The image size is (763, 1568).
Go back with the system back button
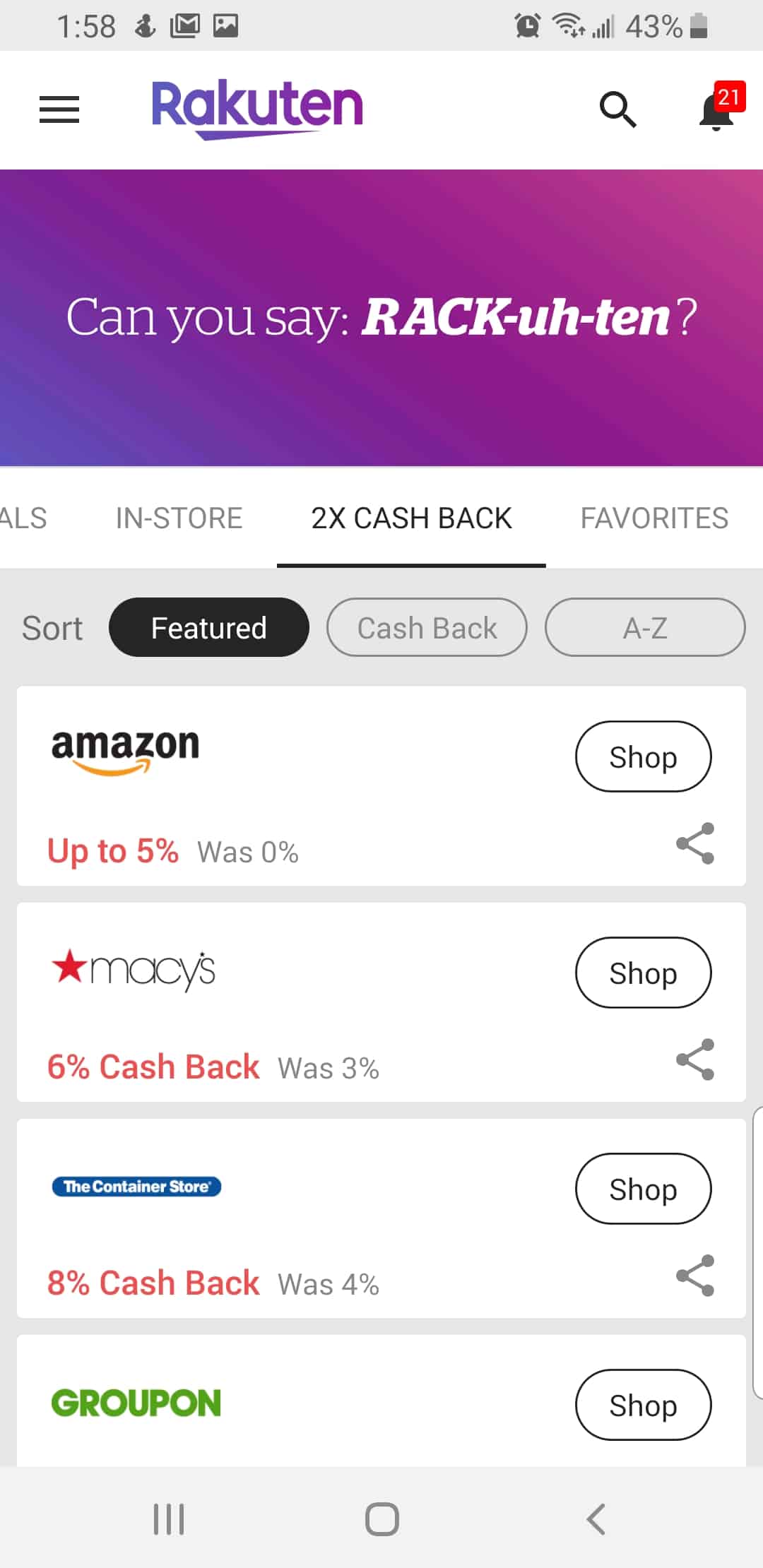pyautogui.click(x=596, y=1519)
